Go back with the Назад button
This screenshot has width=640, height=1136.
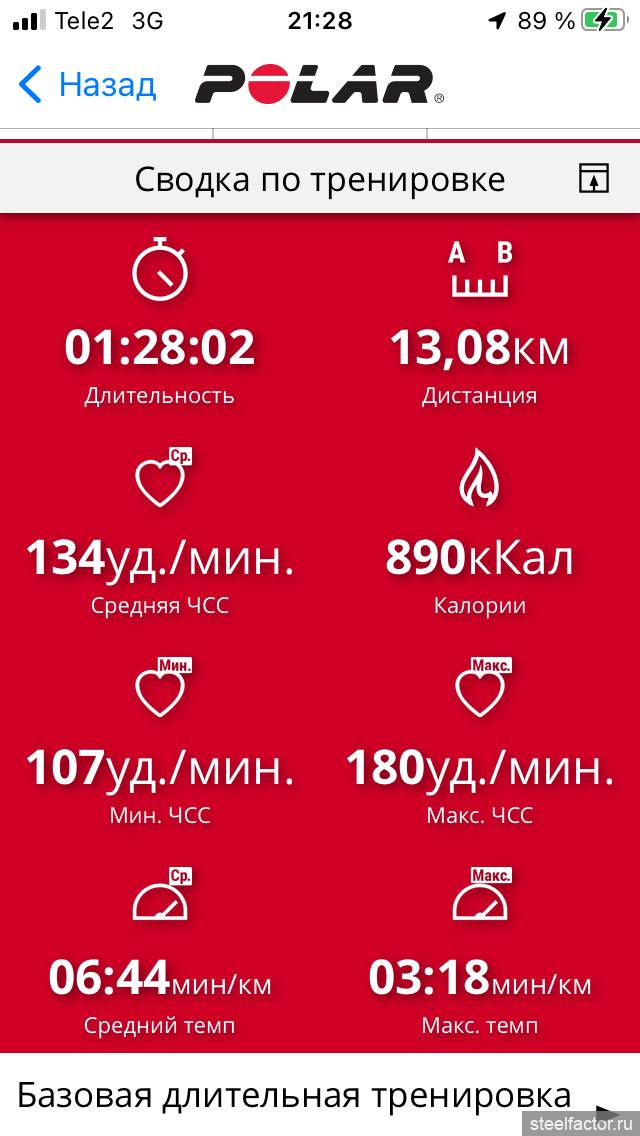[x=88, y=85]
